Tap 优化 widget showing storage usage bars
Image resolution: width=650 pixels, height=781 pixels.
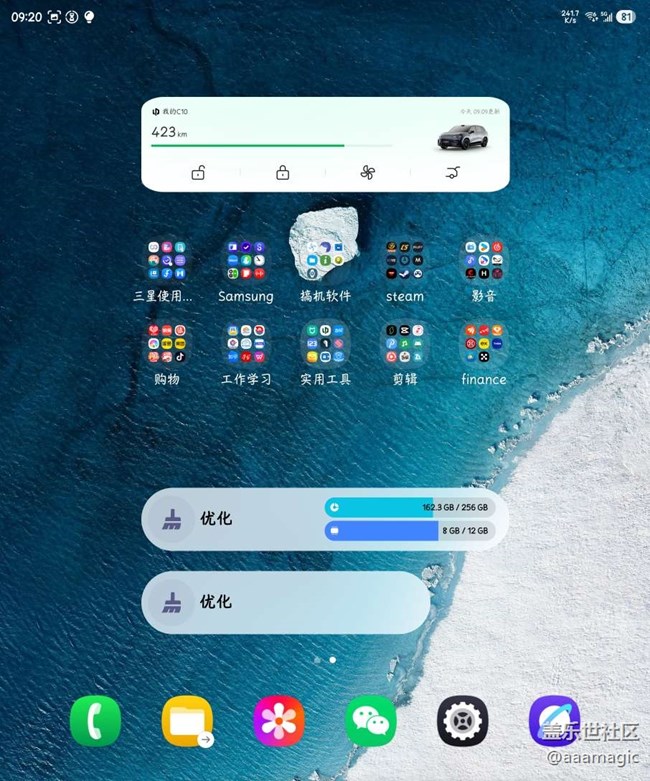click(230, 519)
